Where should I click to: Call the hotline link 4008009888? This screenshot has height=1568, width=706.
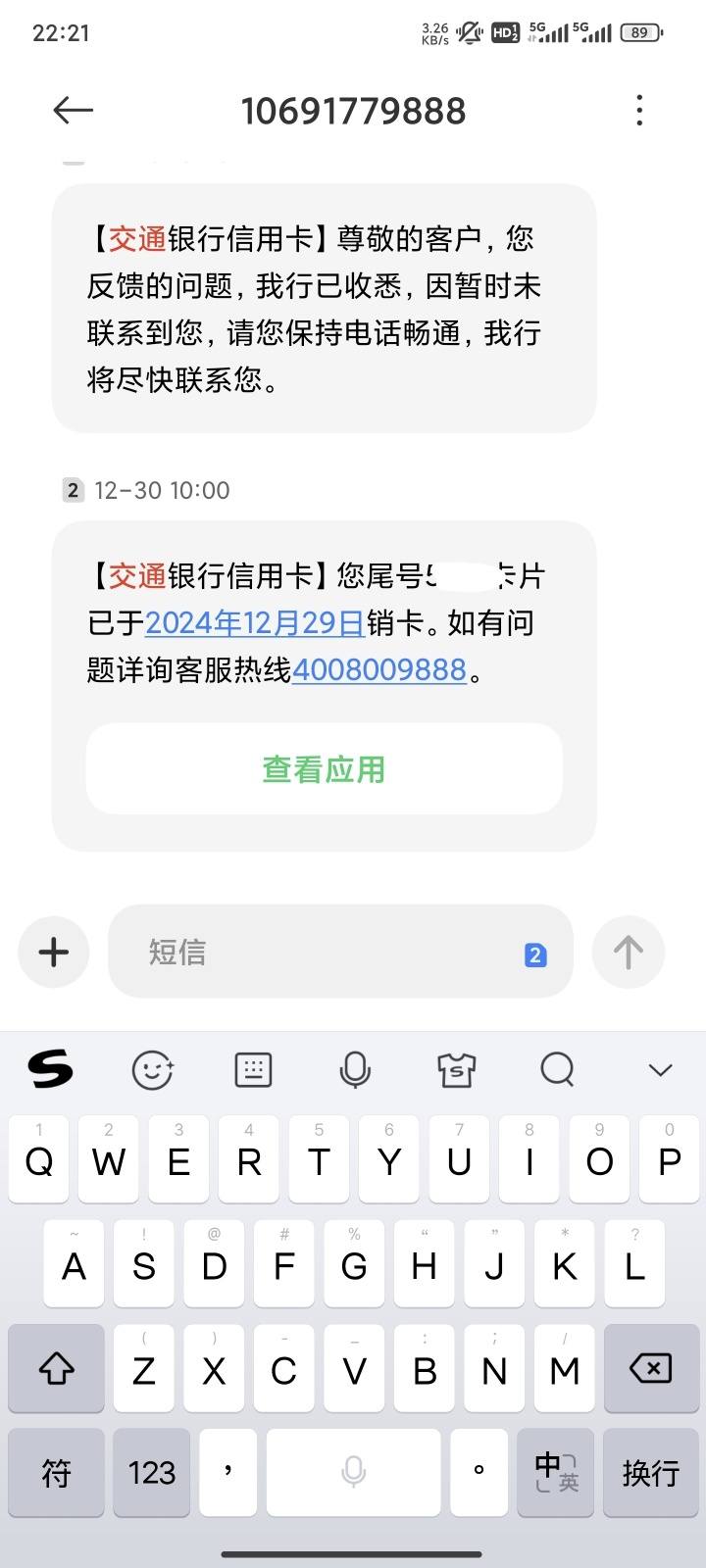click(x=378, y=670)
